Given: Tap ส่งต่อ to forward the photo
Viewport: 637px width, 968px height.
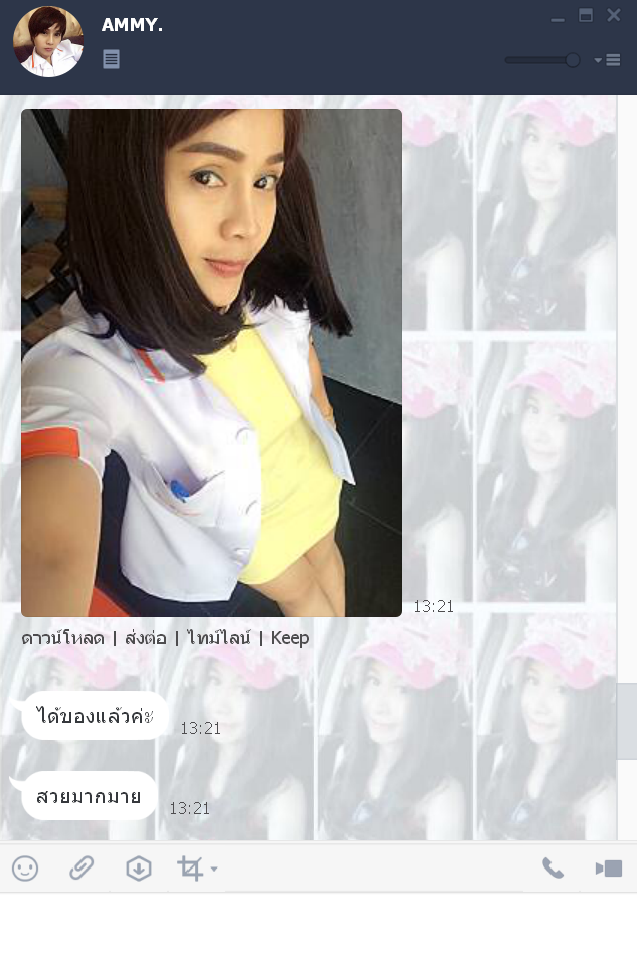Looking at the screenshot, I should pos(146,638).
